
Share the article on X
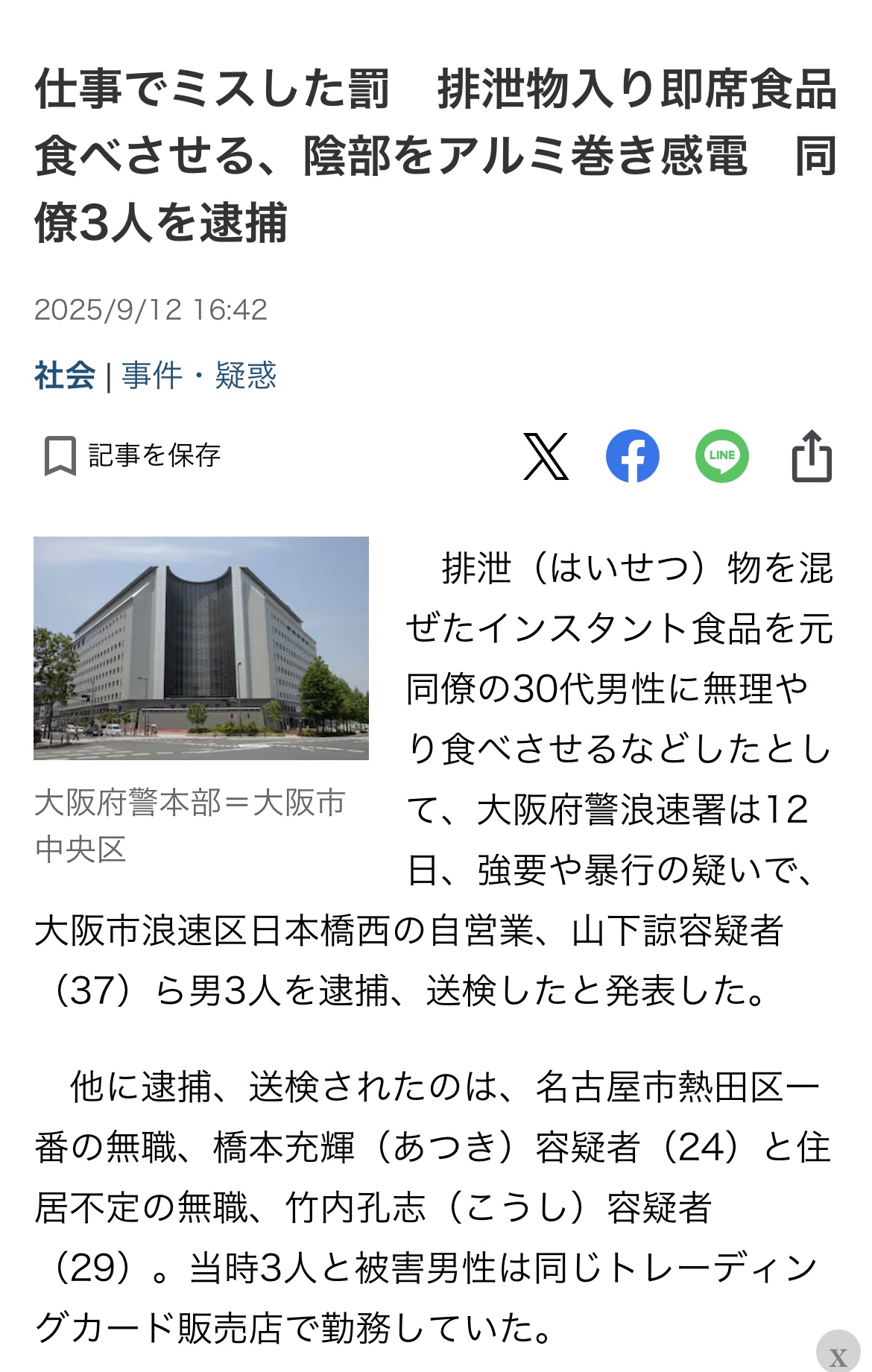tap(546, 456)
